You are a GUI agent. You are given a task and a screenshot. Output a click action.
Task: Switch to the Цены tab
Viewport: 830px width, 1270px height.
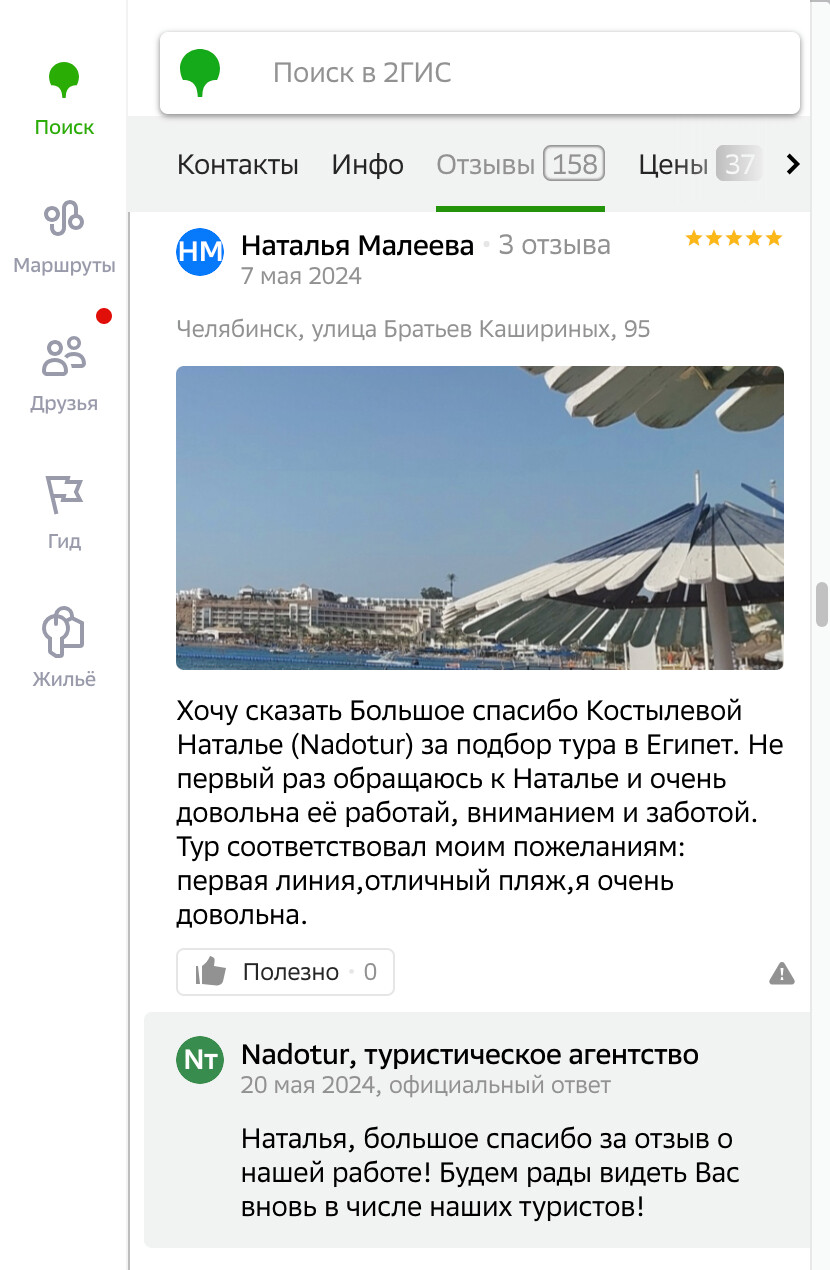(x=697, y=165)
